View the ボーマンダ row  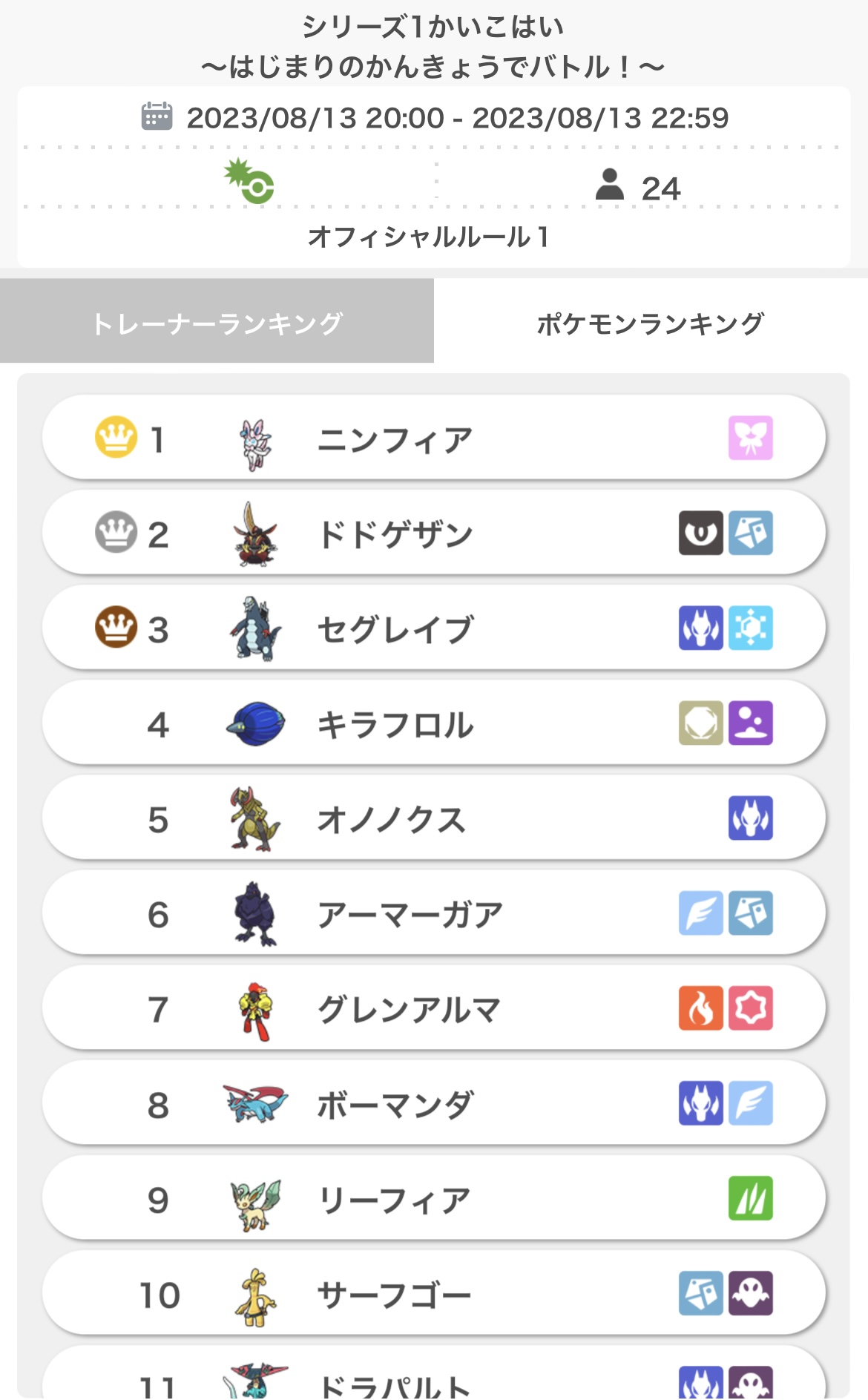point(434,1102)
